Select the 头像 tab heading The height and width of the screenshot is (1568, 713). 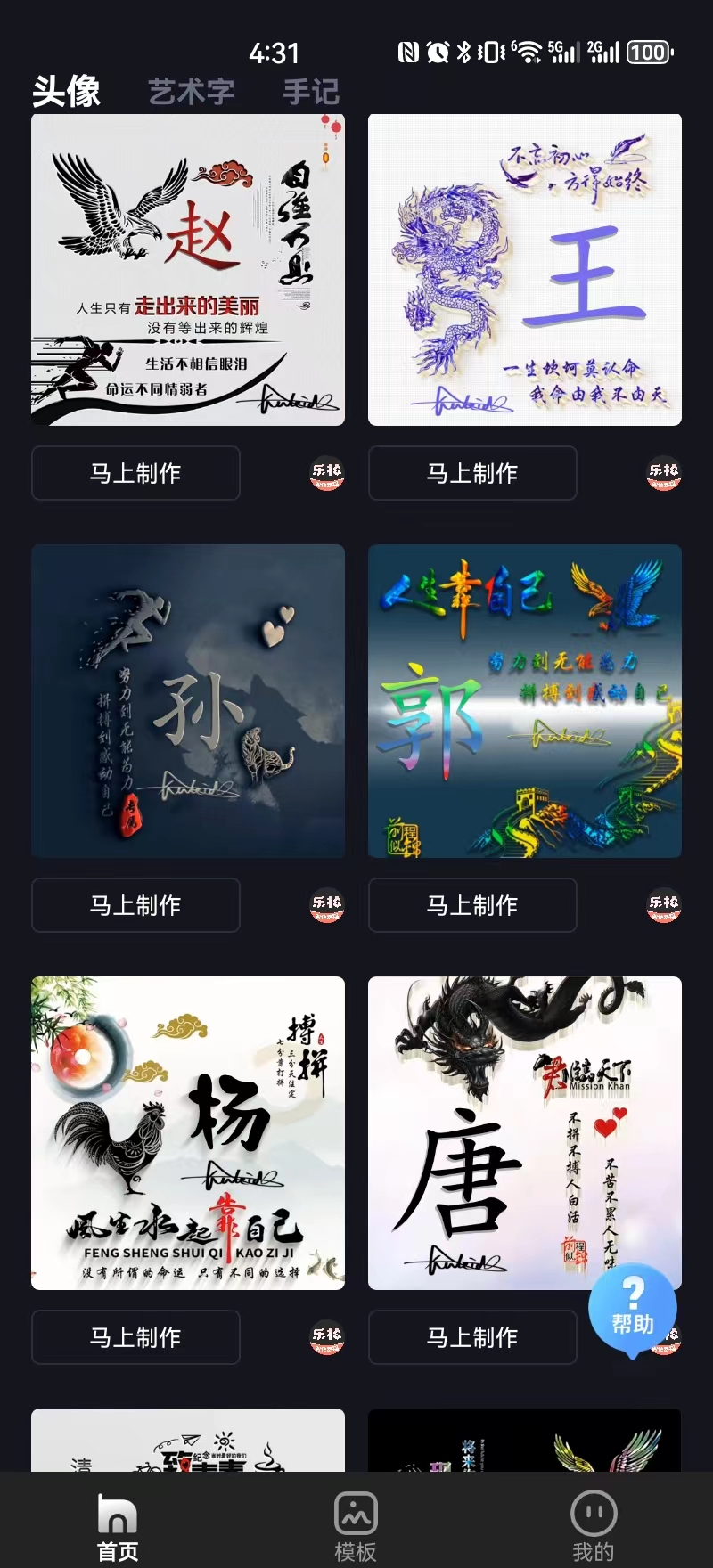pos(66,90)
